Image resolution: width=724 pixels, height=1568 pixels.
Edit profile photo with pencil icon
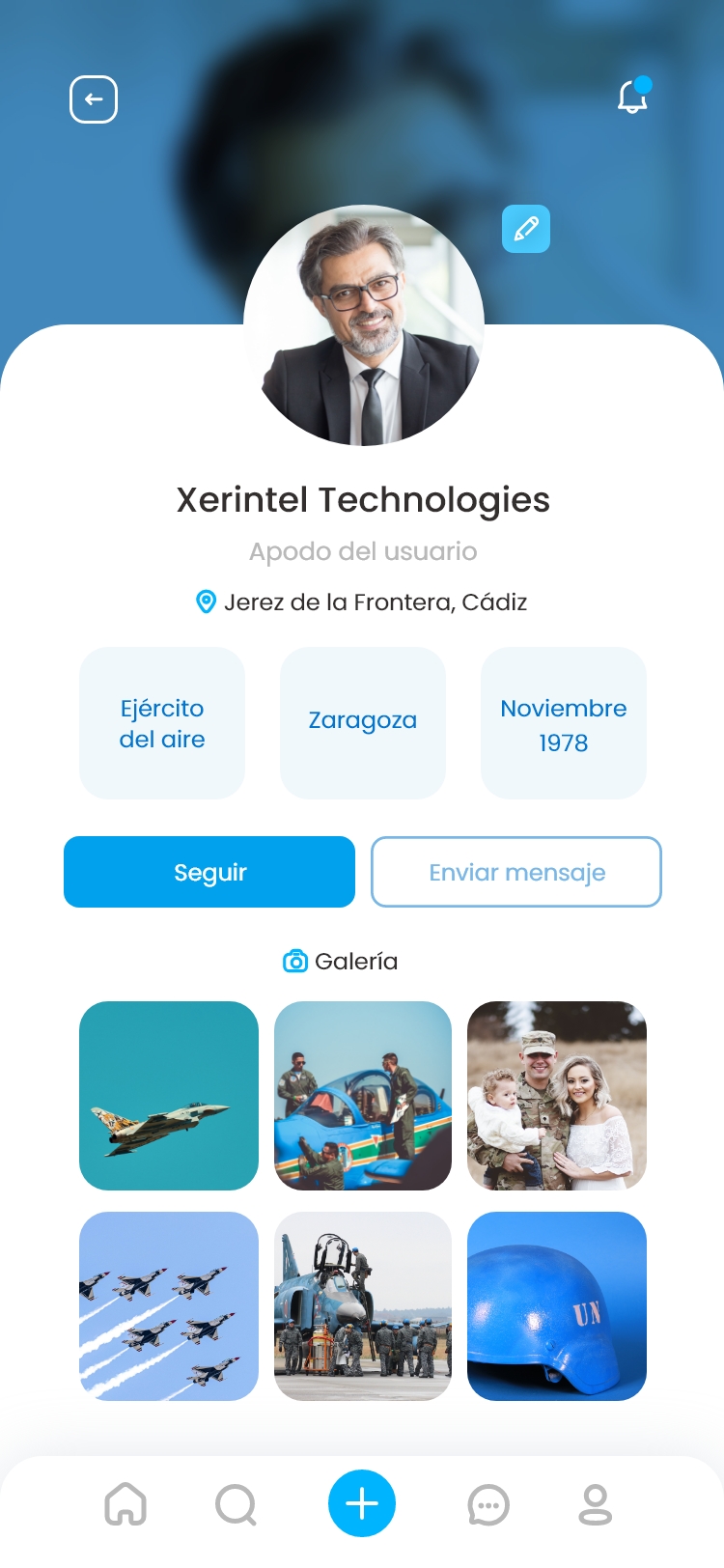tap(526, 229)
